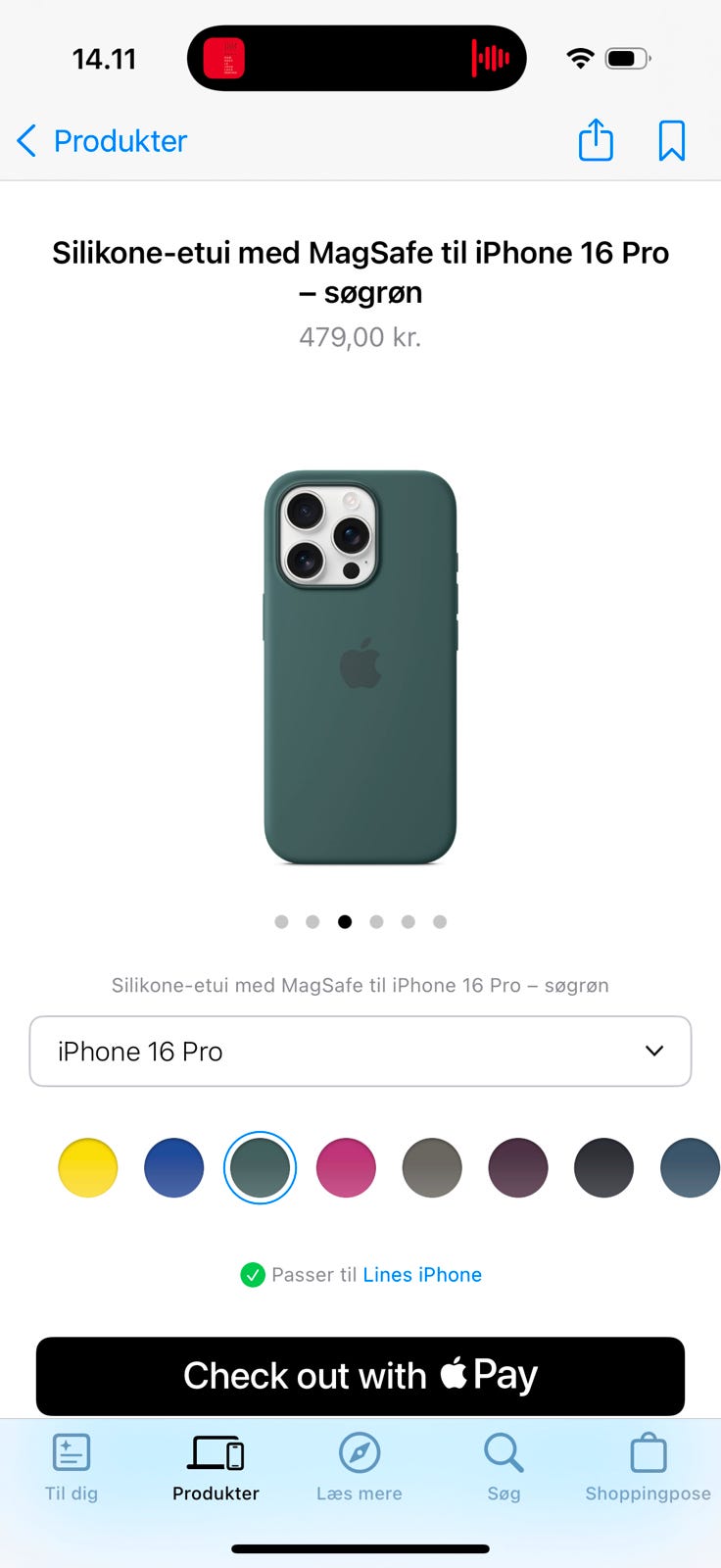The image size is (721, 1568).
Task: Tap the product case photo
Action: coord(360,666)
